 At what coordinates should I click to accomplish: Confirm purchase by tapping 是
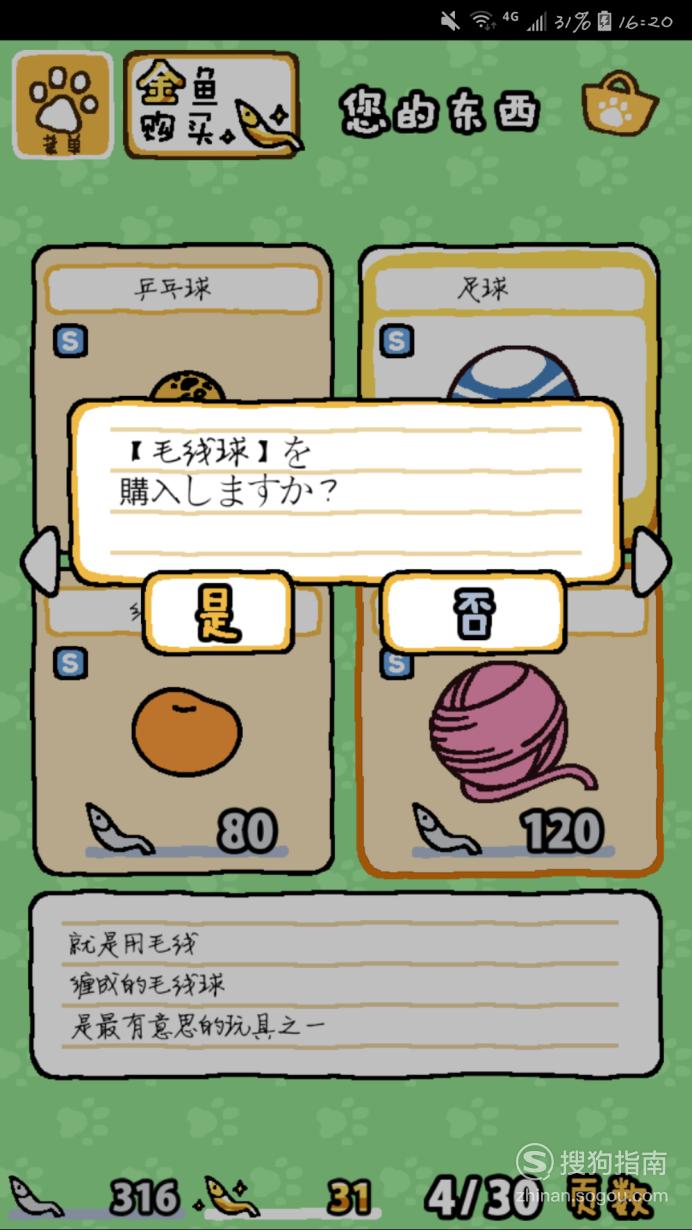(x=218, y=612)
